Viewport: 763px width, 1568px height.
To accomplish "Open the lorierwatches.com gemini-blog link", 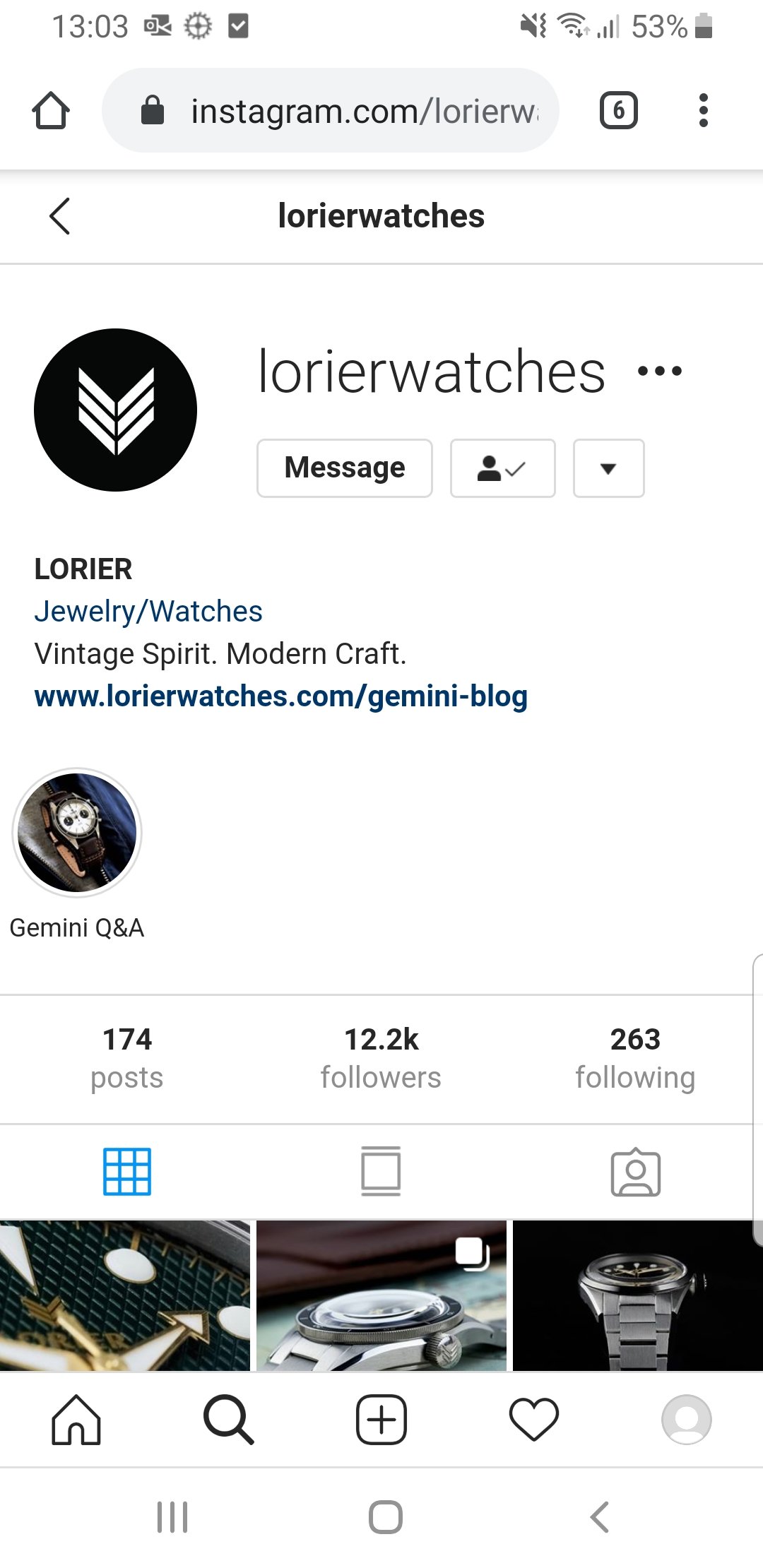I will [x=280, y=696].
